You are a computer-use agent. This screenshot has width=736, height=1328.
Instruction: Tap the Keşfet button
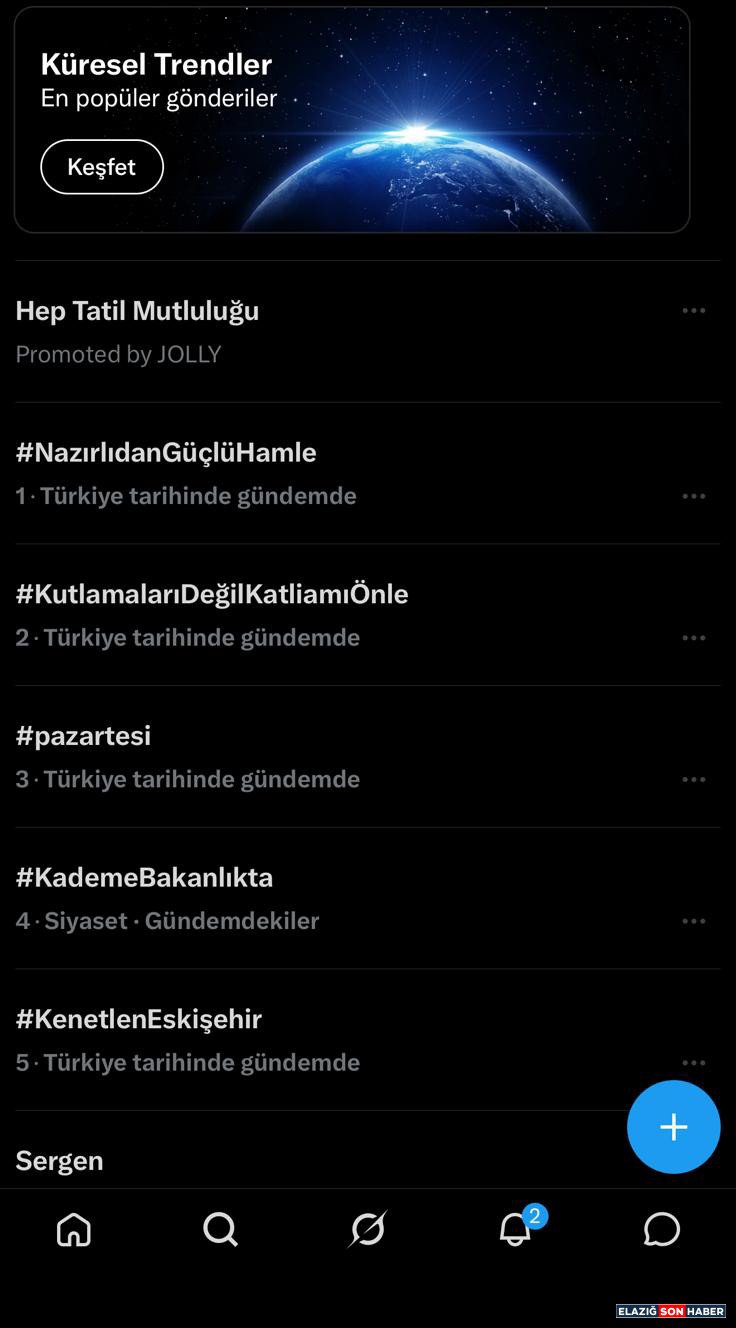(101, 167)
